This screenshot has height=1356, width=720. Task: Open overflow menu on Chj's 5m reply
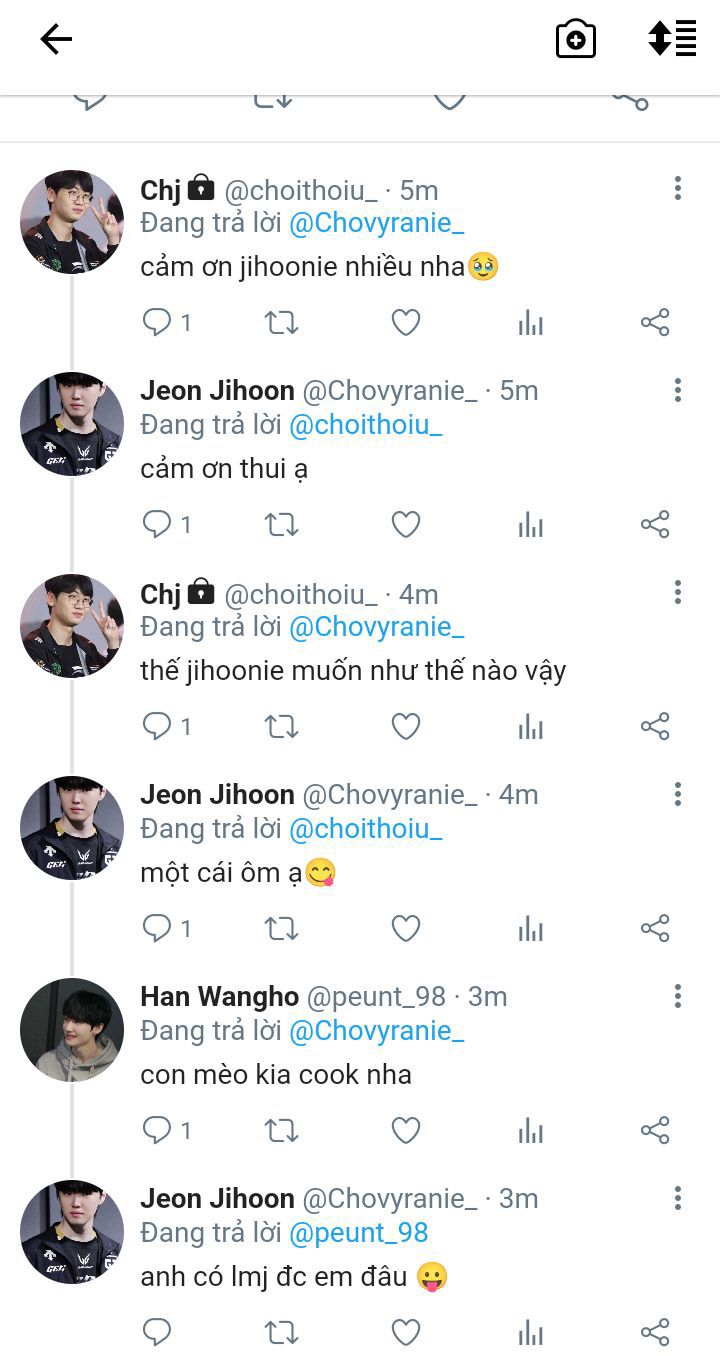point(677,188)
